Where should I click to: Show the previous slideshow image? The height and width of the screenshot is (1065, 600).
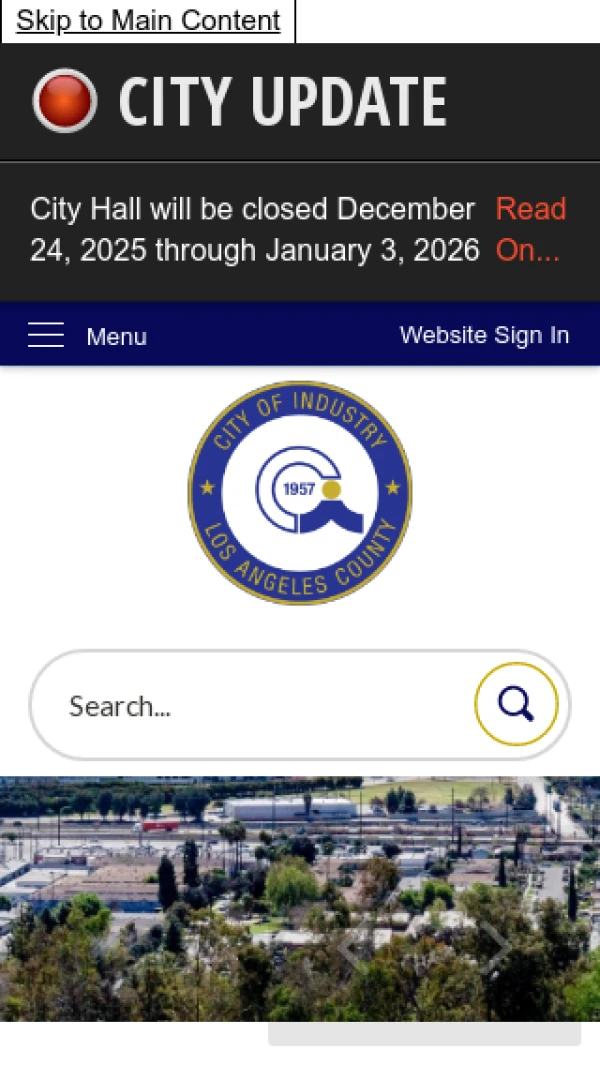point(351,948)
